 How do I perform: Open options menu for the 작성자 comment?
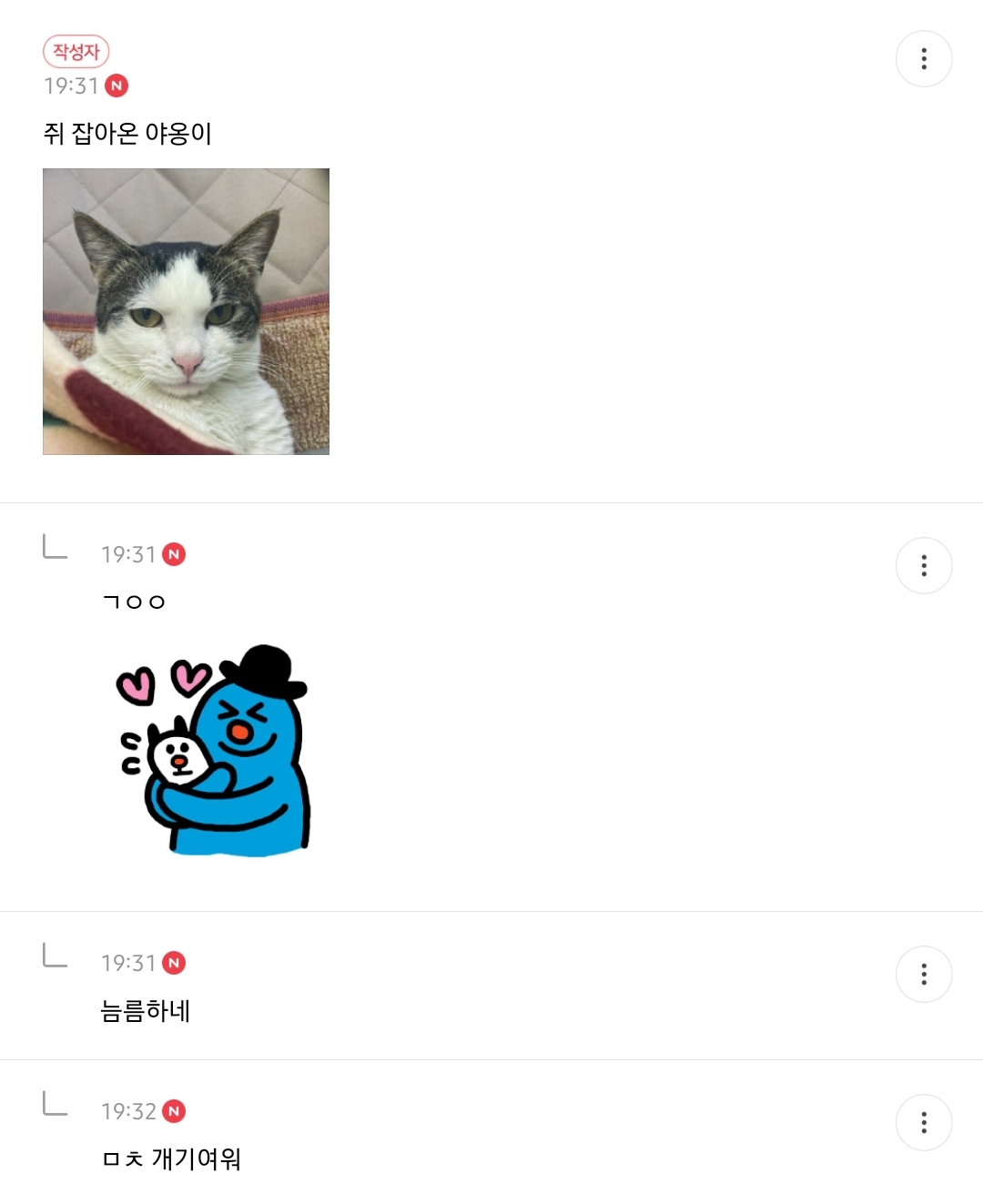point(924,59)
